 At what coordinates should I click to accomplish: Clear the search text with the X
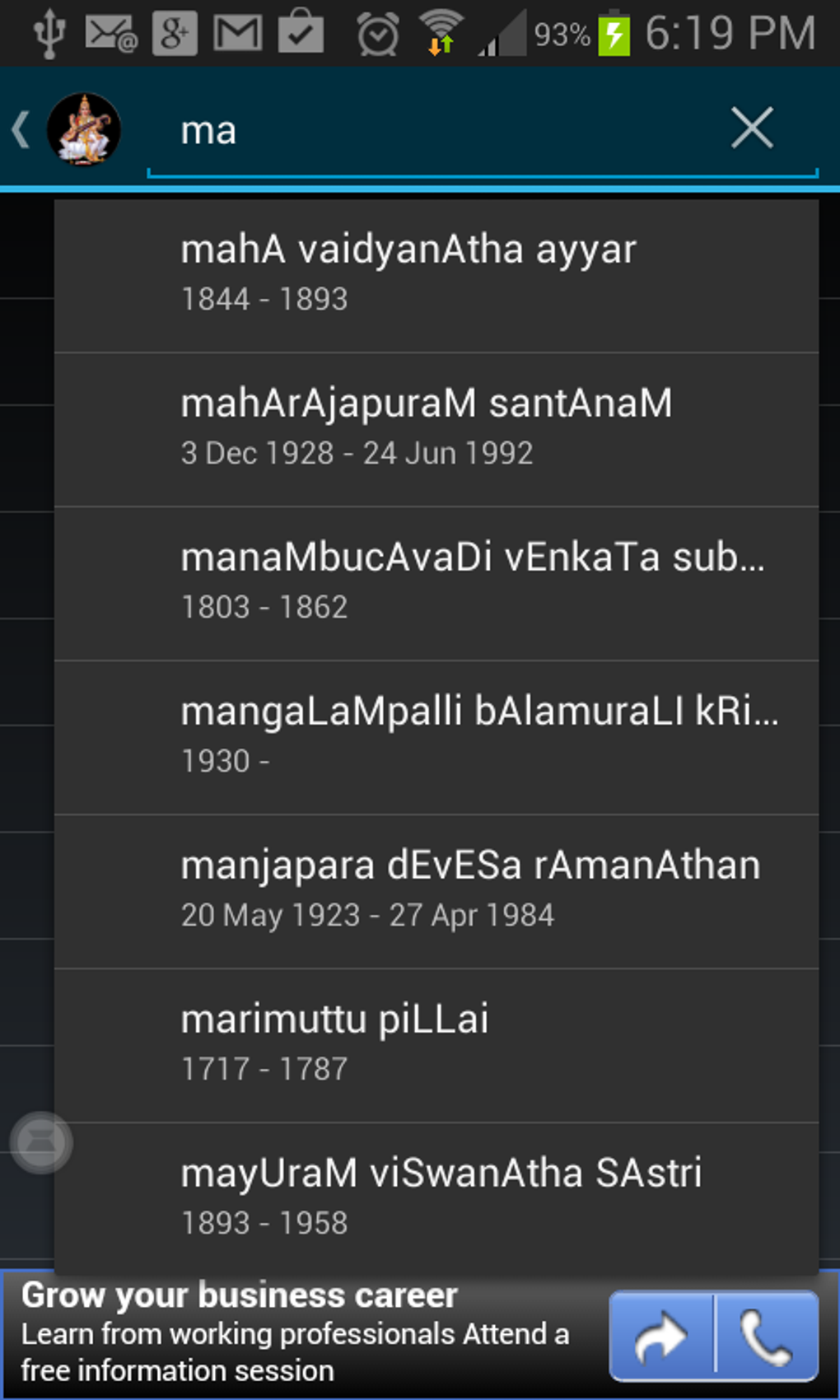tap(751, 128)
